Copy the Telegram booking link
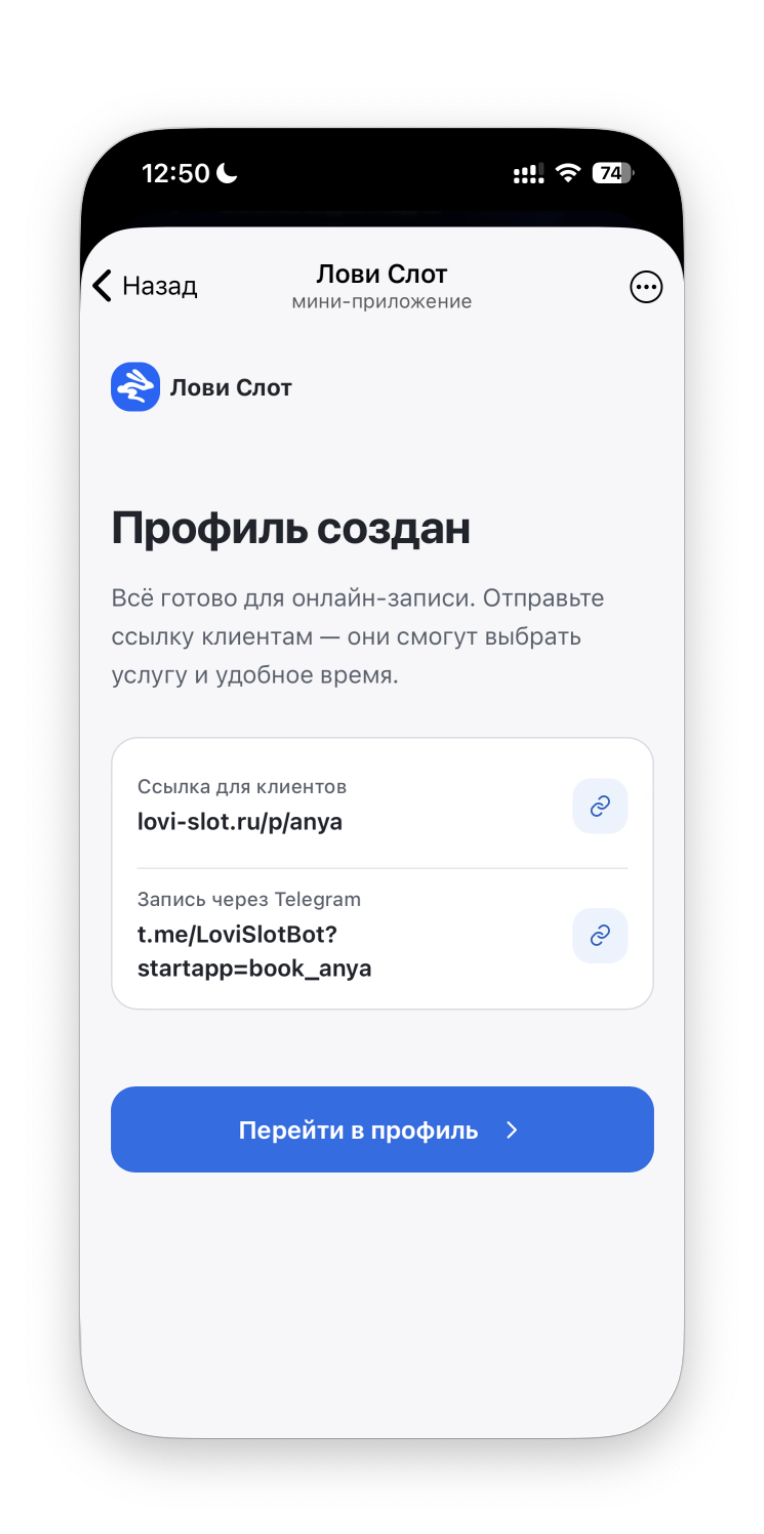764x1534 pixels. coord(600,935)
